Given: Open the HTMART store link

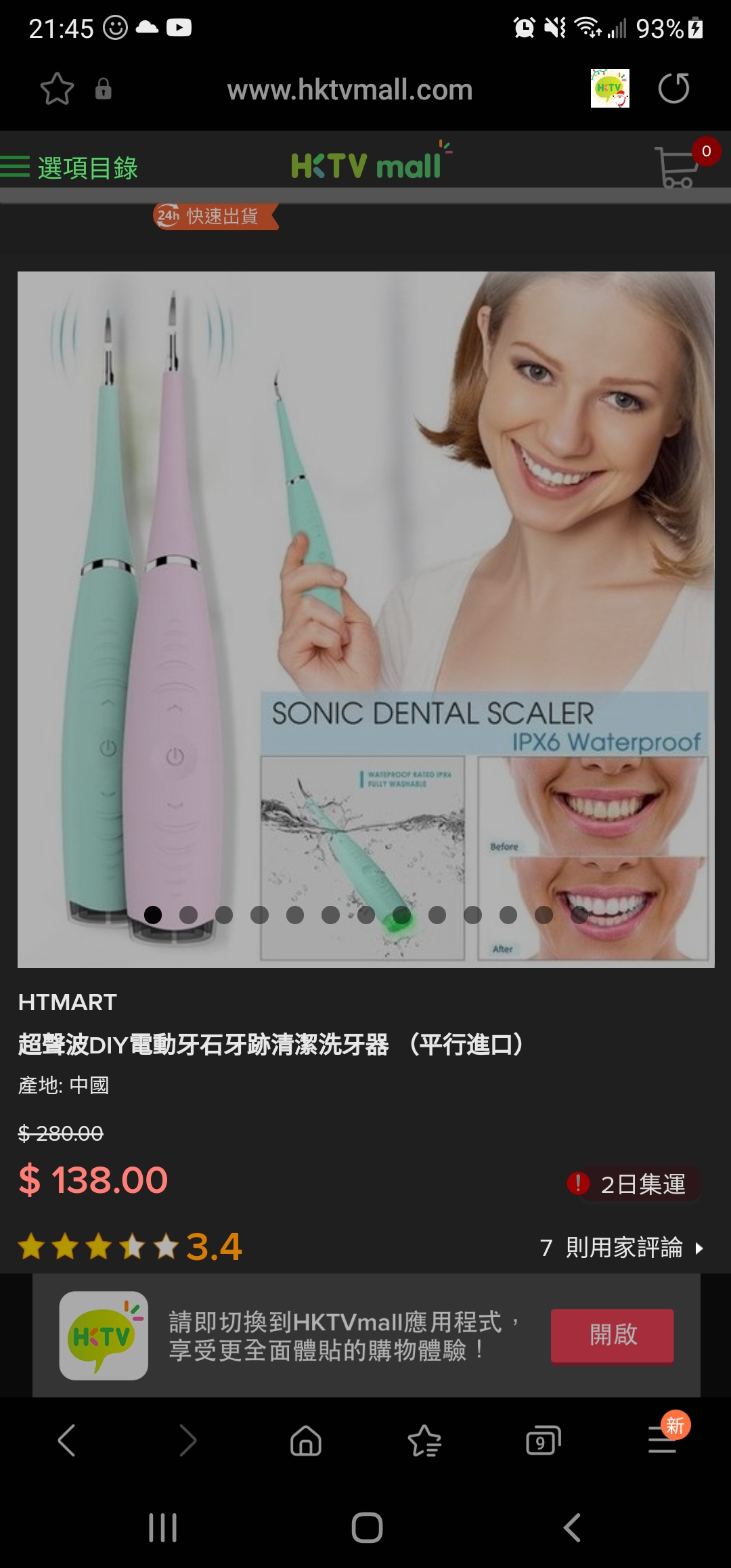Looking at the screenshot, I should point(68,1002).
